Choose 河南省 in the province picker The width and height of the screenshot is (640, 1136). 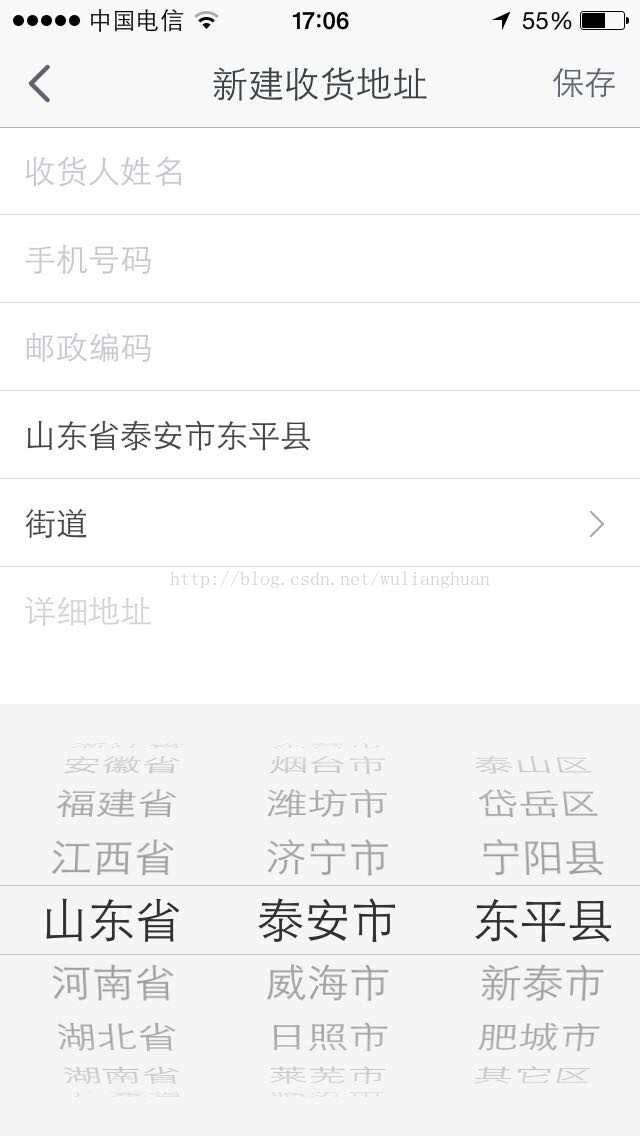tap(113, 984)
